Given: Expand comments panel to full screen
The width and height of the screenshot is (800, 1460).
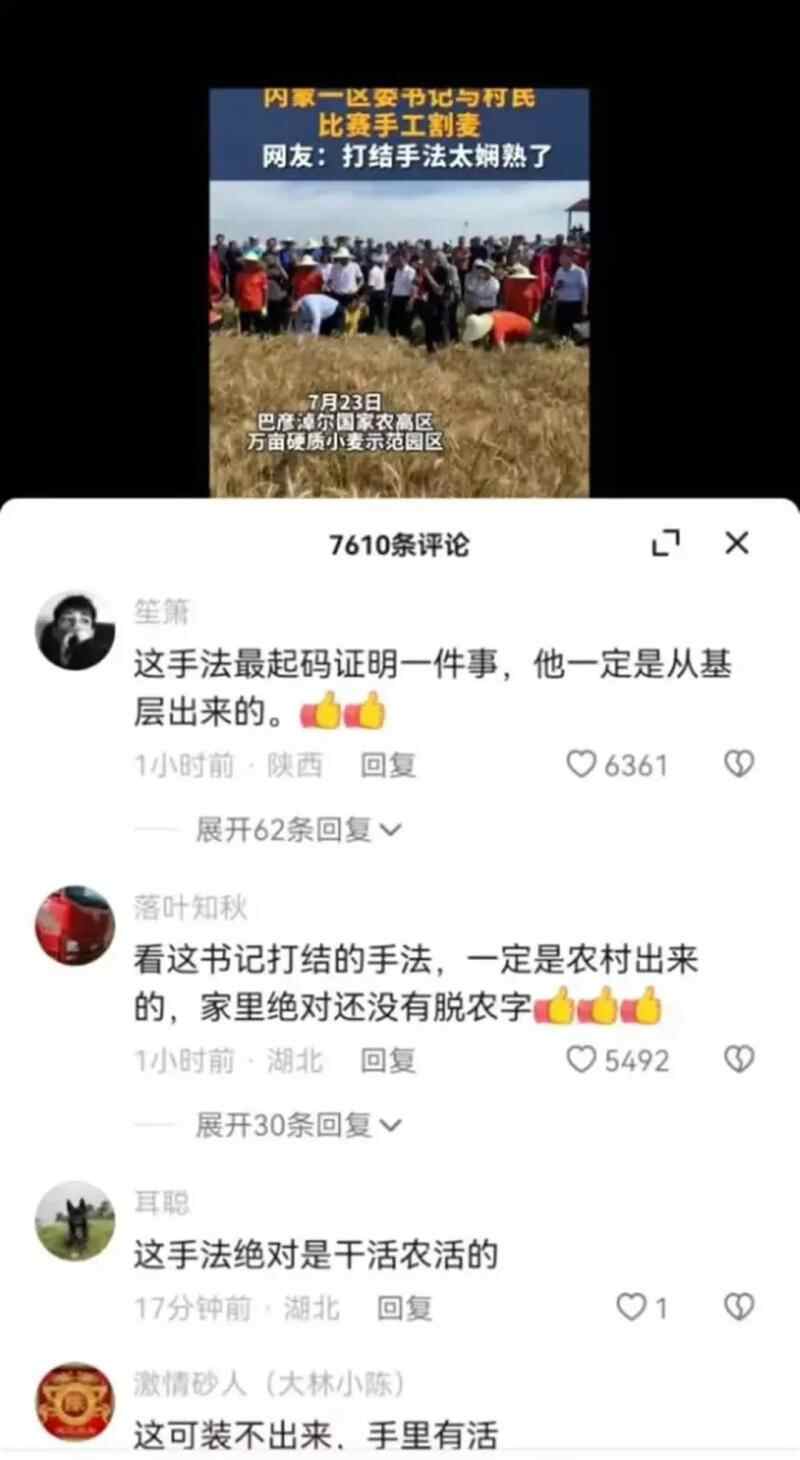Looking at the screenshot, I should [x=665, y=544].
